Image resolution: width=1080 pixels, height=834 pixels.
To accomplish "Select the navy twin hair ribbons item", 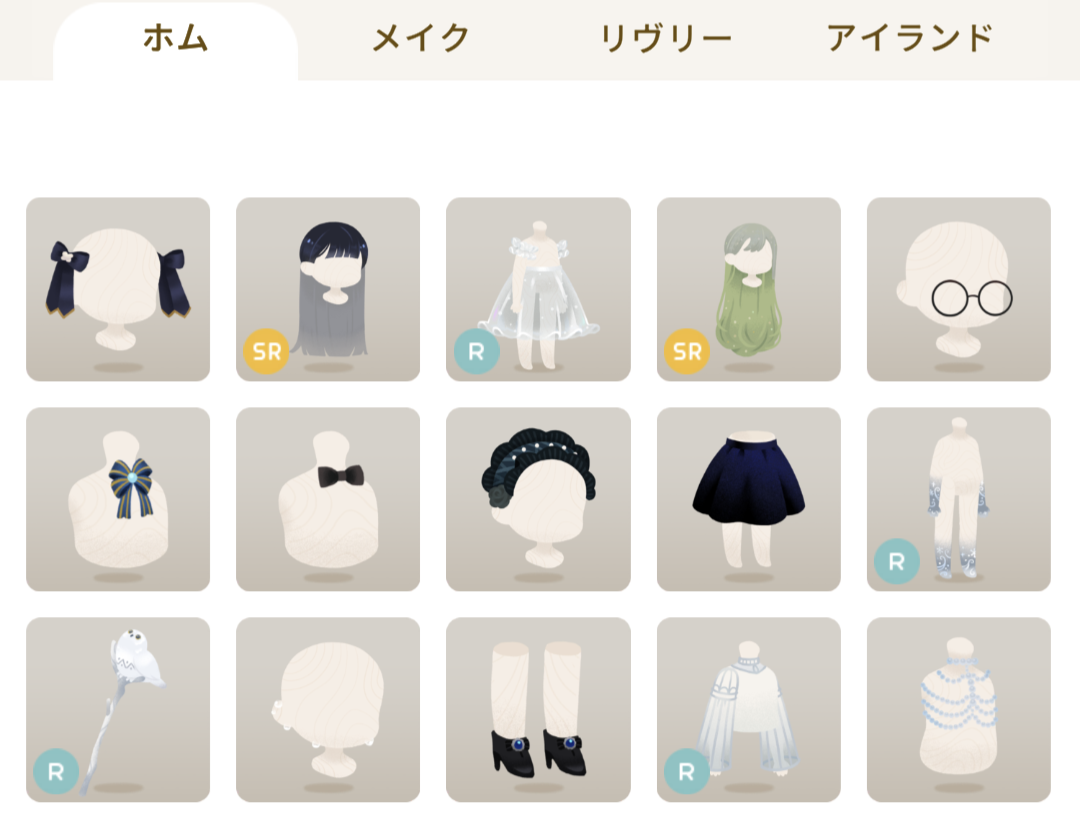I will (x=118, y=289).
